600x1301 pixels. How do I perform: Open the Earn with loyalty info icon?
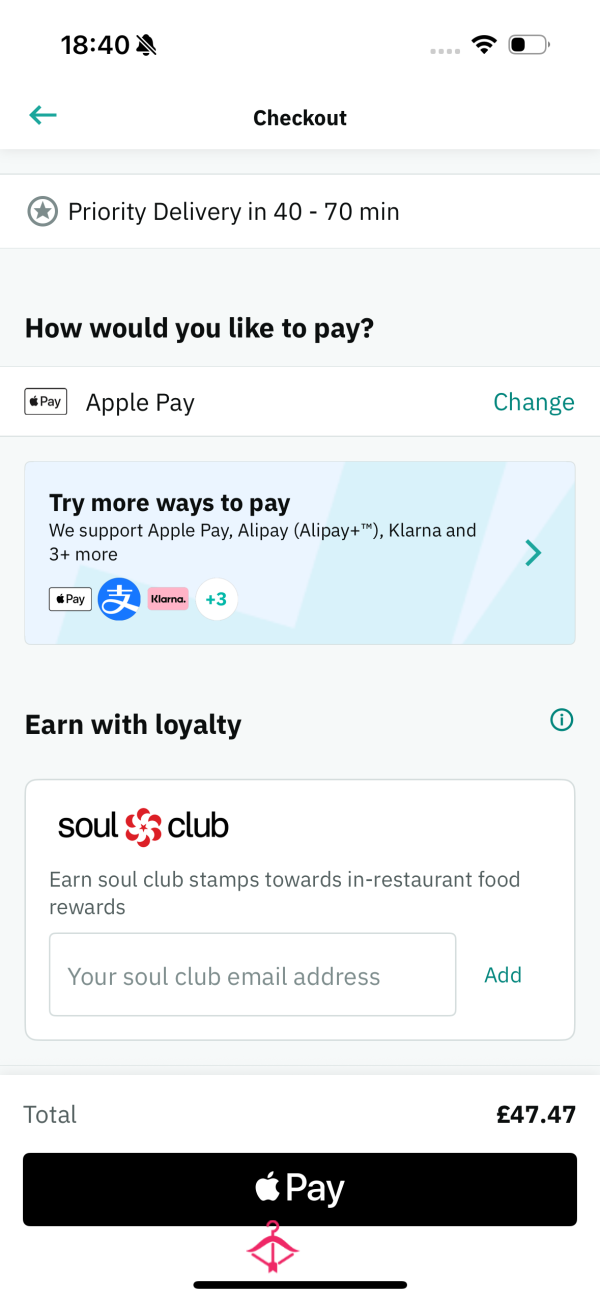[562, 719]
